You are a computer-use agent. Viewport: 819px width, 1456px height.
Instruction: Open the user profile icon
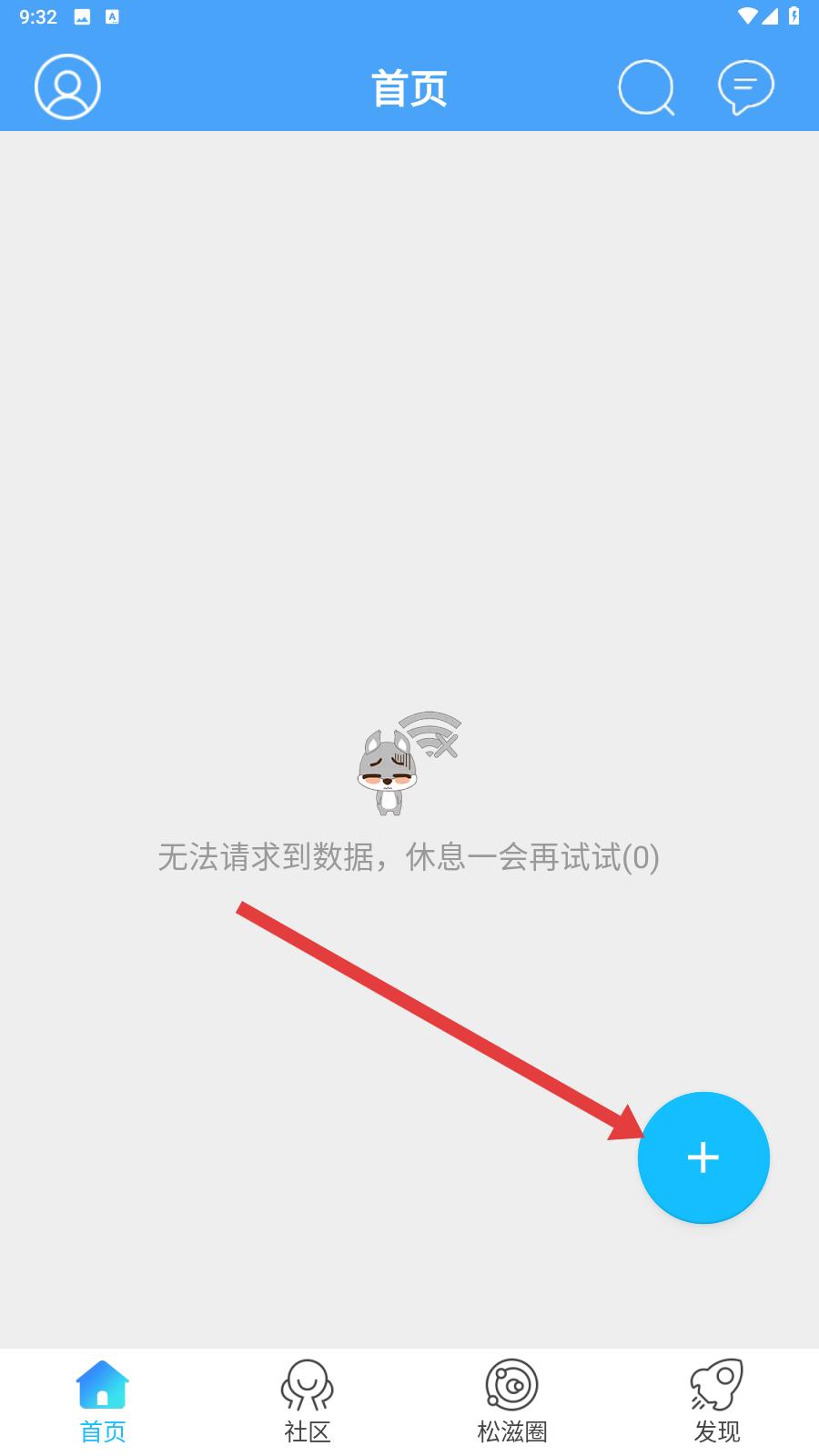(67, 87)
